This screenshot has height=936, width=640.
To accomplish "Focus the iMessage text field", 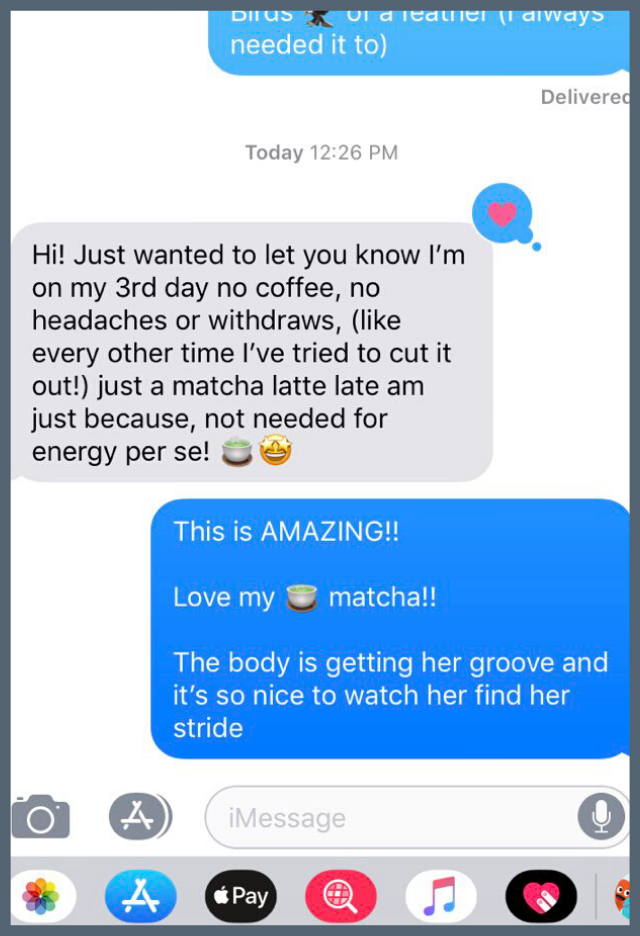I will pos(390,818).
